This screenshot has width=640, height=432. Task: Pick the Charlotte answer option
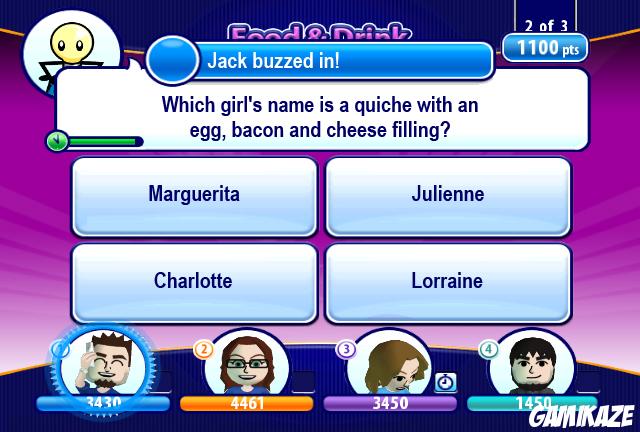[194, 281]
